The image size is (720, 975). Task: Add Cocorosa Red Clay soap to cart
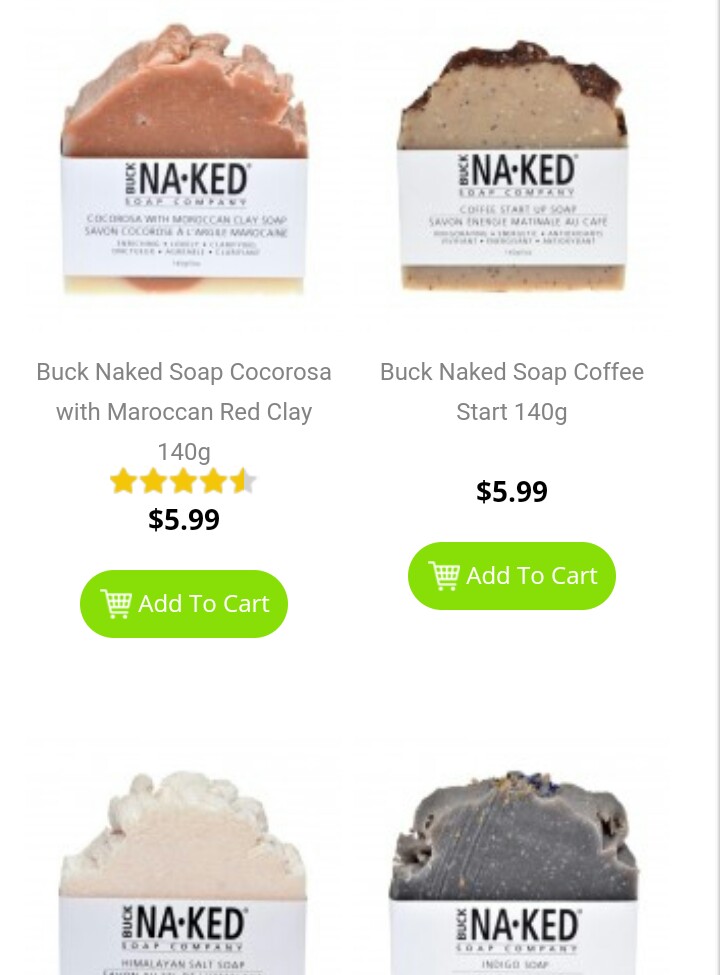click(184, 604)
